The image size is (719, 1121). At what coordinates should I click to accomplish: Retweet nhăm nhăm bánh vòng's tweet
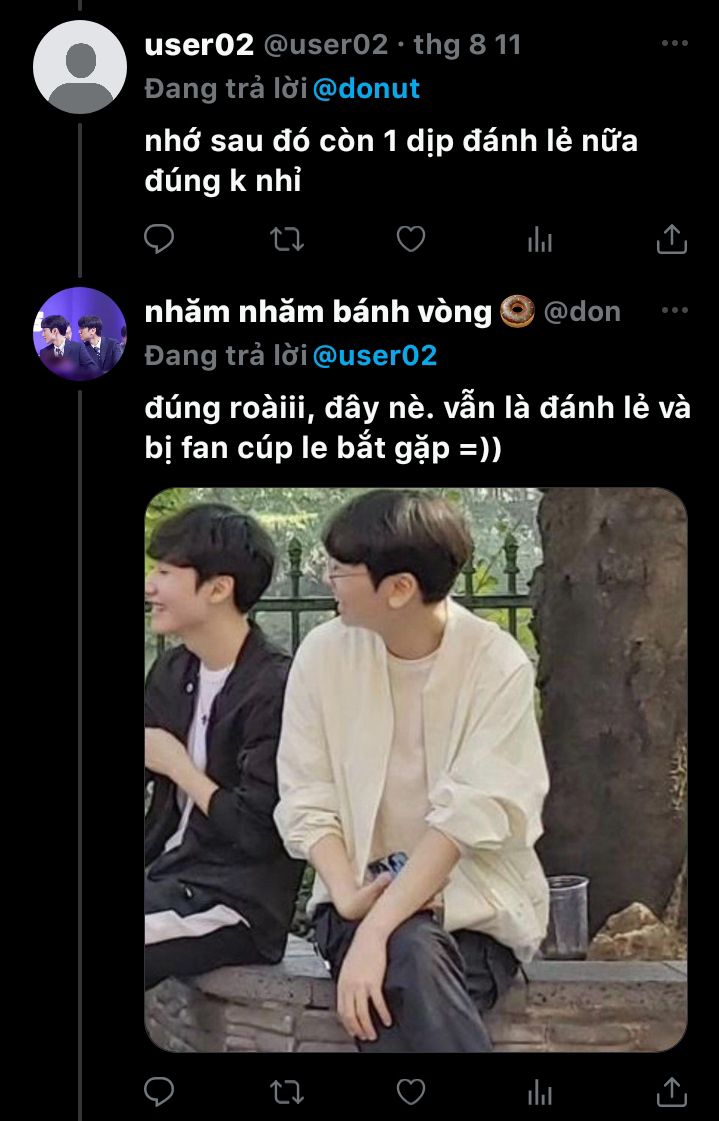tap(287, 1090)
